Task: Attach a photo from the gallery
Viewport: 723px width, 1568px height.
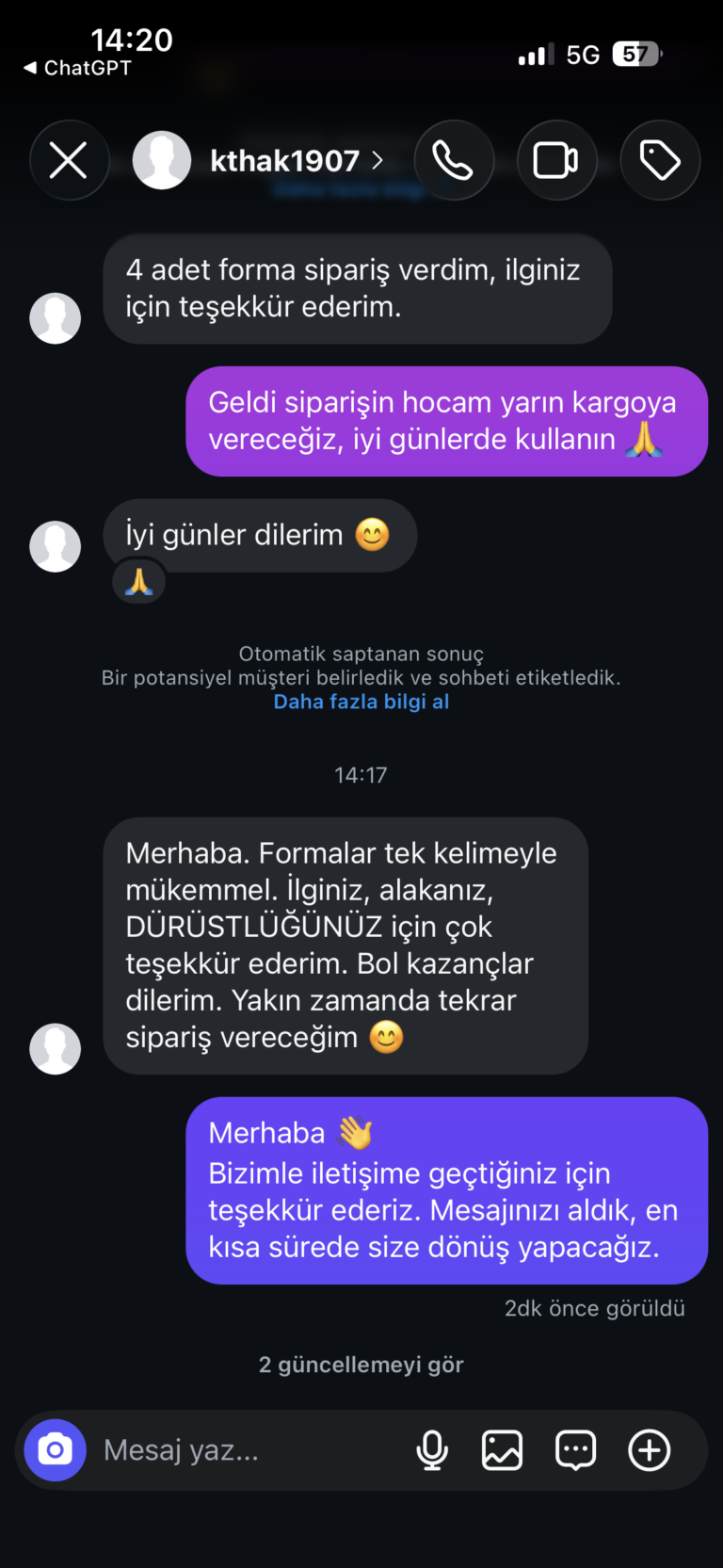Action: [503, 1450]
